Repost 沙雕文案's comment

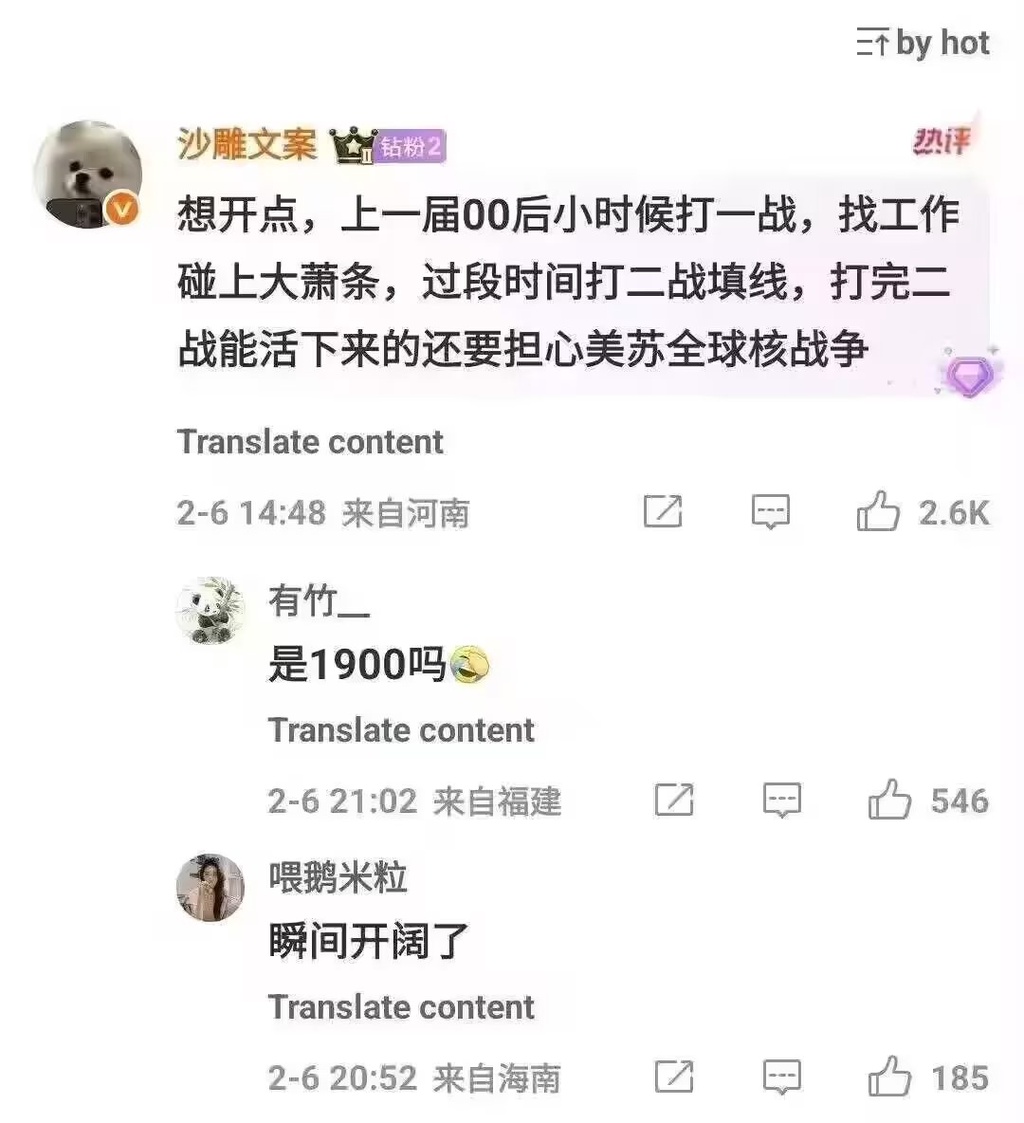[x=662, y=512]
